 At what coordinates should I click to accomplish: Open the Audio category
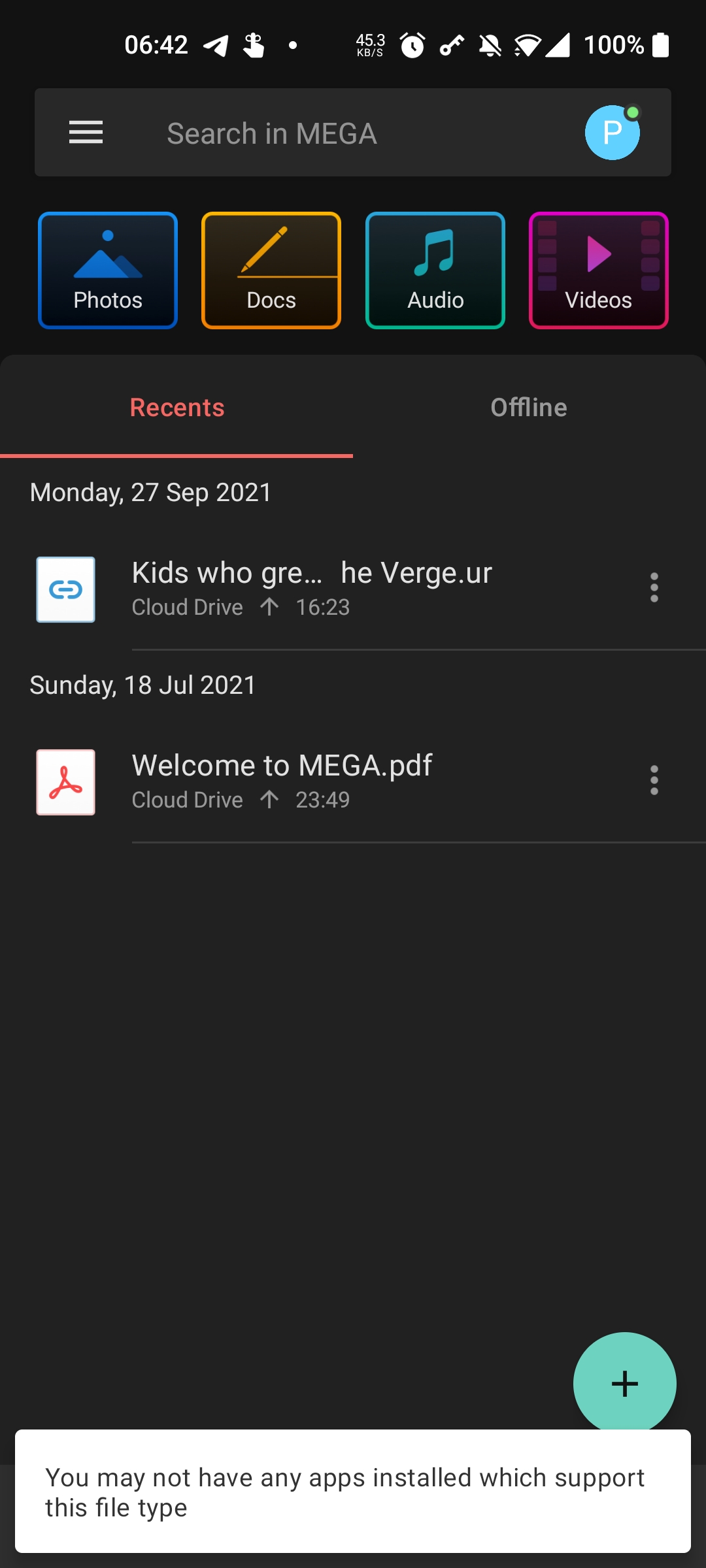(x=435, y=270)
